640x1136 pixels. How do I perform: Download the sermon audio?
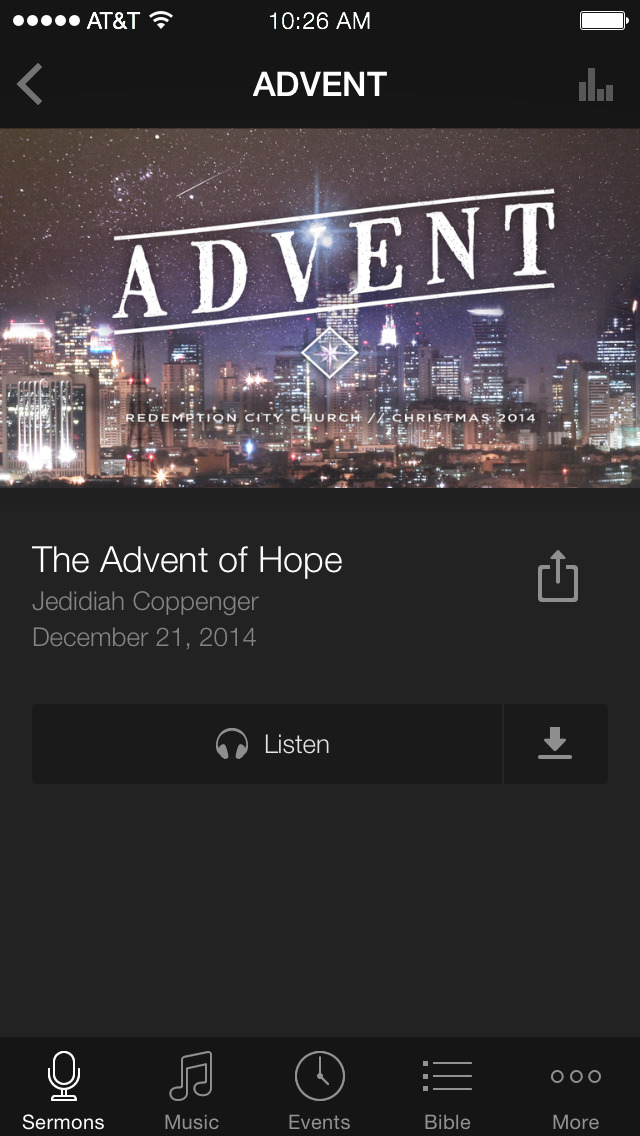pos(555,744)
